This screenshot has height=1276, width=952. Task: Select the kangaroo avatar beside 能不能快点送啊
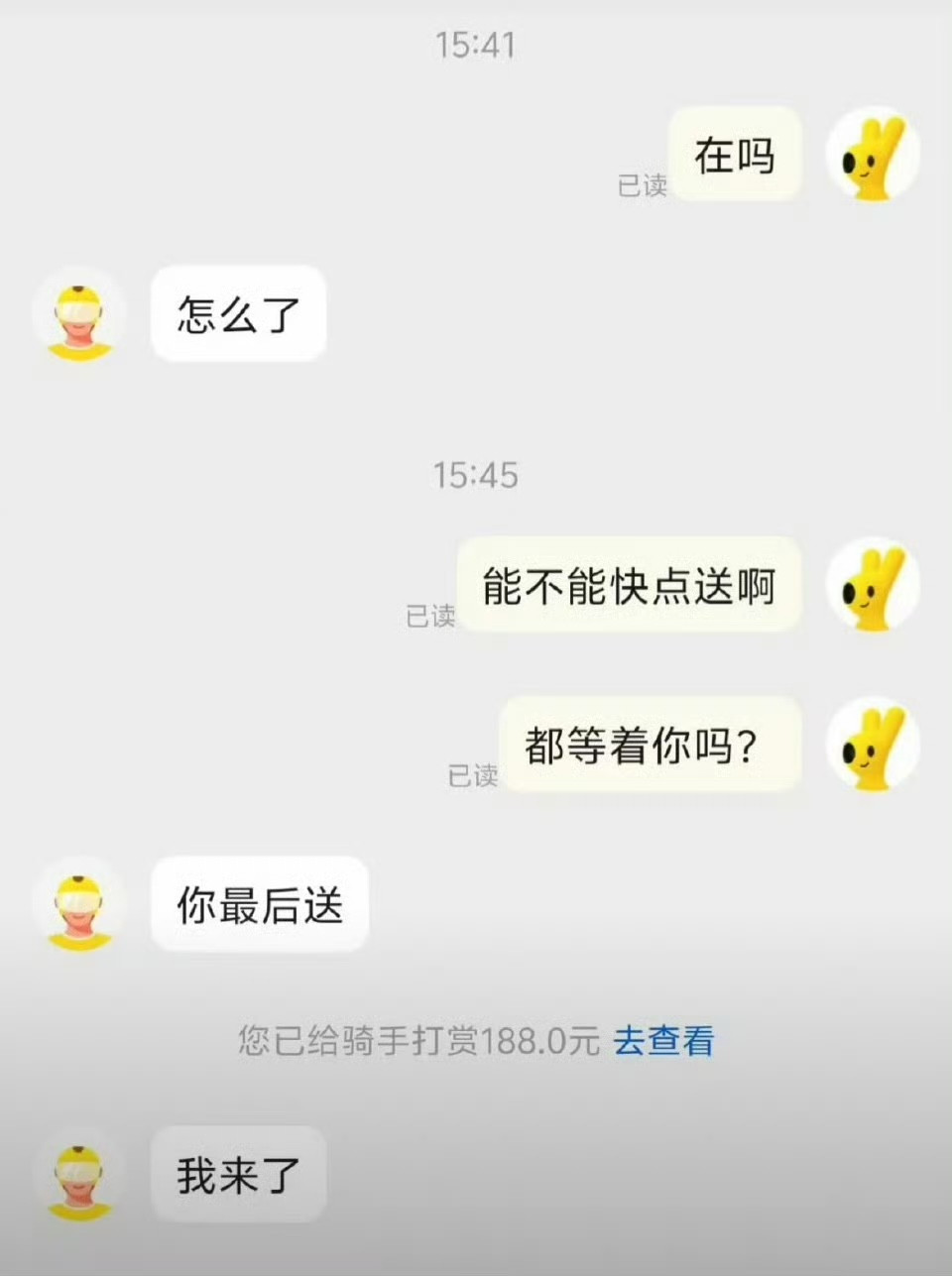click(871, 587)
